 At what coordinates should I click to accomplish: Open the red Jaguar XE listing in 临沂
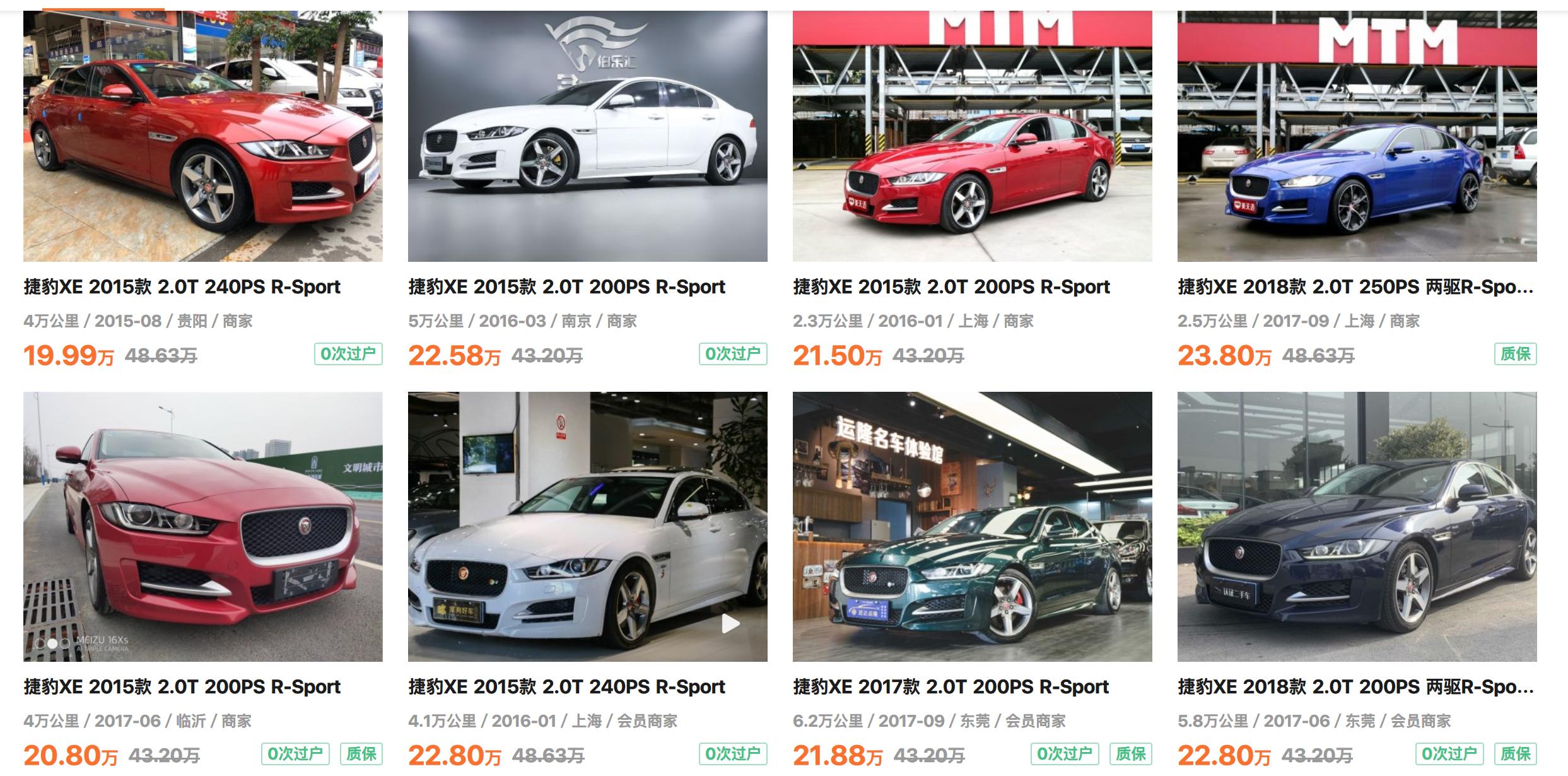pos(202,527)
